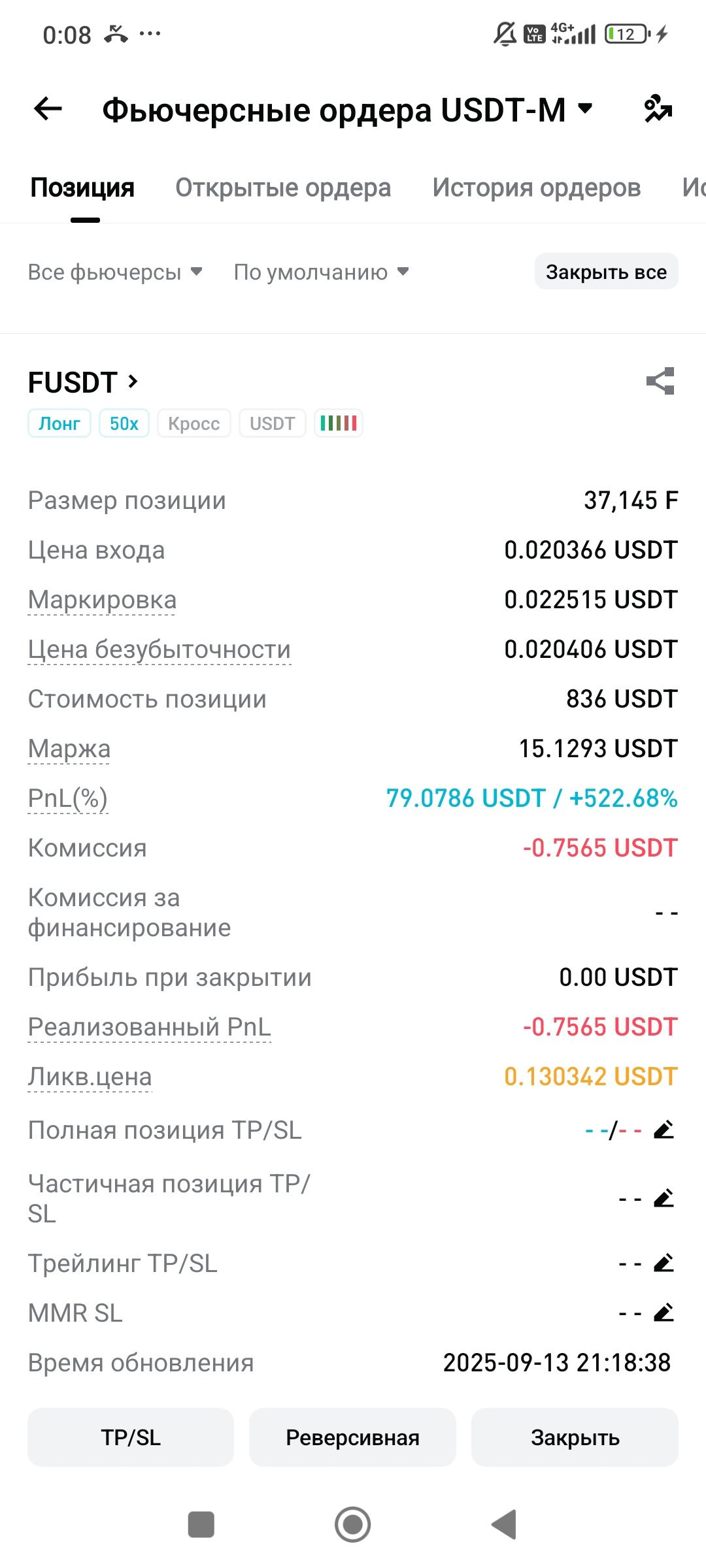Tap Закрыть to close this position
Screen dimensions: 706x1568
coord(575,1437)
